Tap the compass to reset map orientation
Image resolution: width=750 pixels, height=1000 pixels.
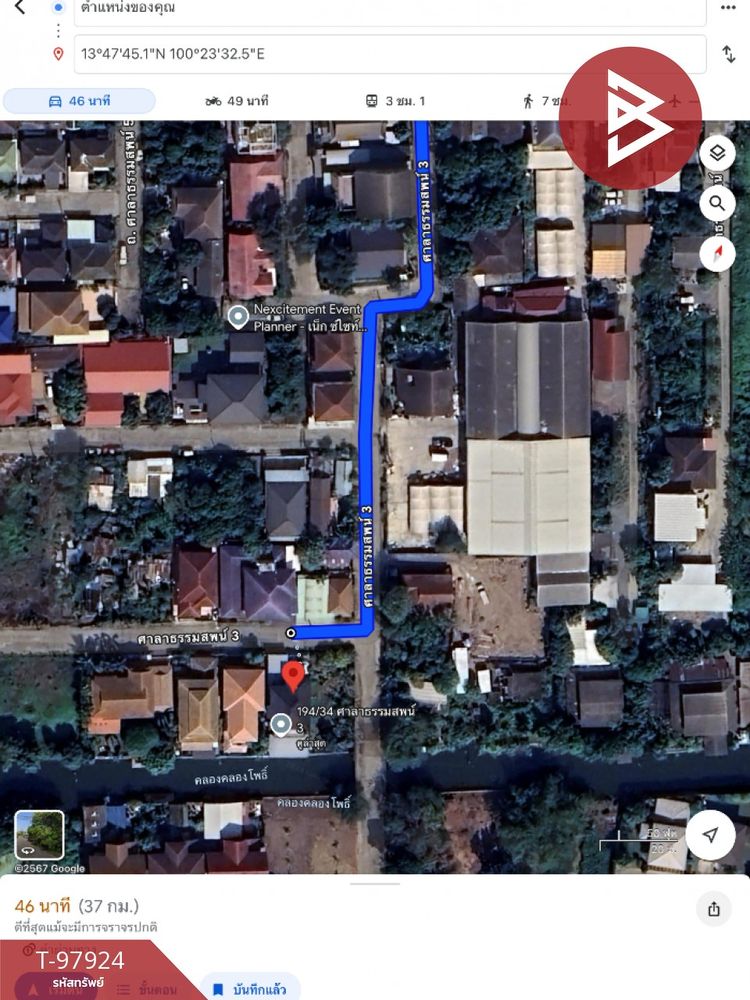click(717, 255)
